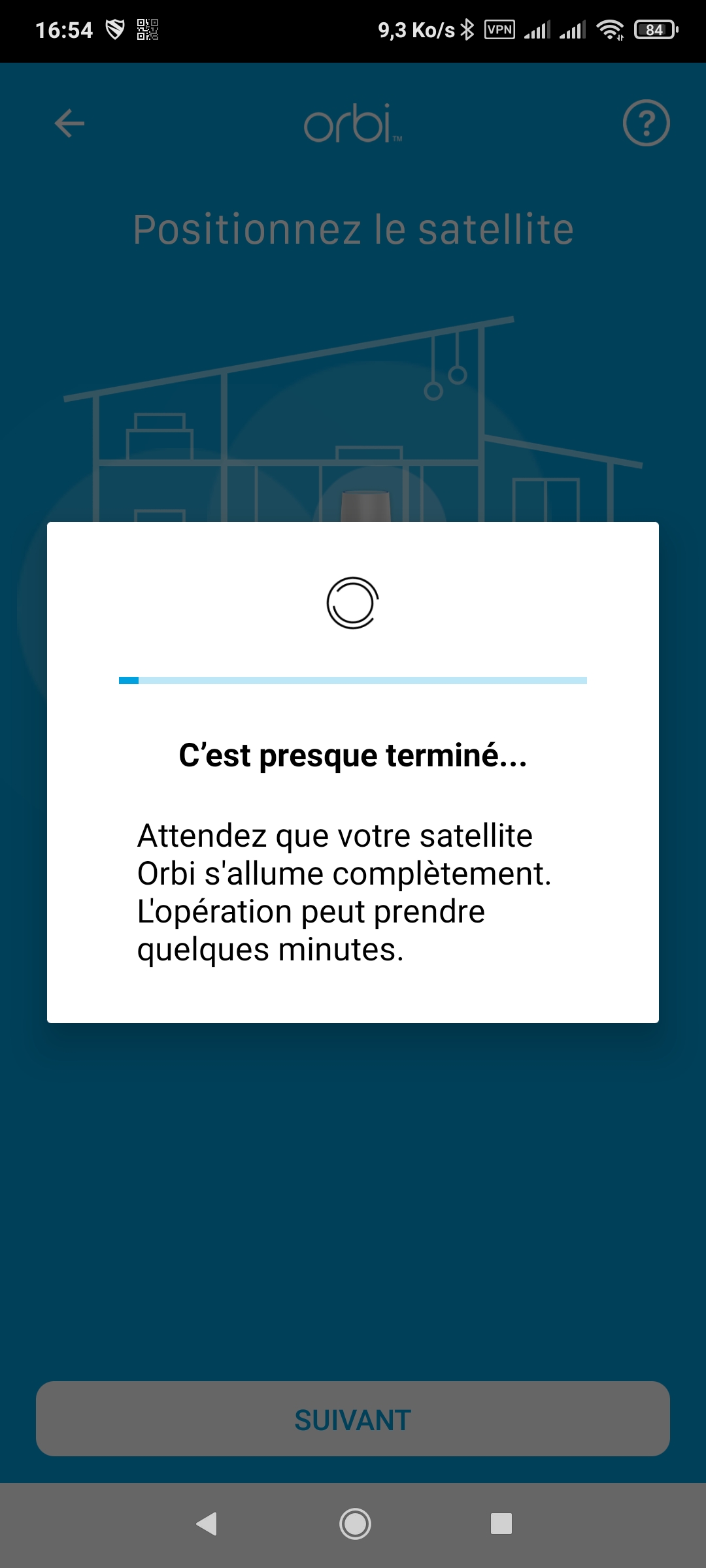Tap the system back button

[x=207, y=1524]
